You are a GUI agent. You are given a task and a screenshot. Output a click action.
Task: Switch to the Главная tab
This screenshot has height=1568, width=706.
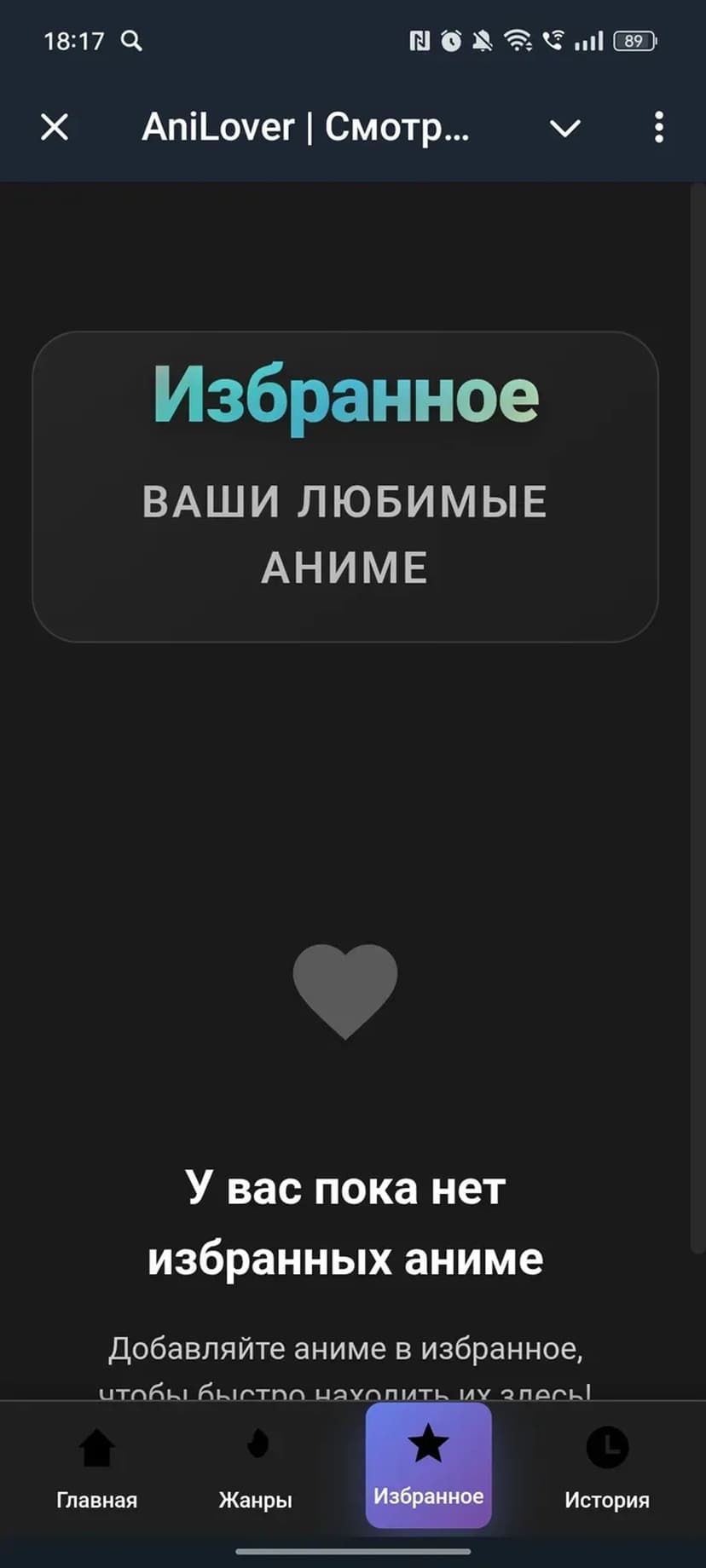pyautogui.click(x=96, y=1467)
